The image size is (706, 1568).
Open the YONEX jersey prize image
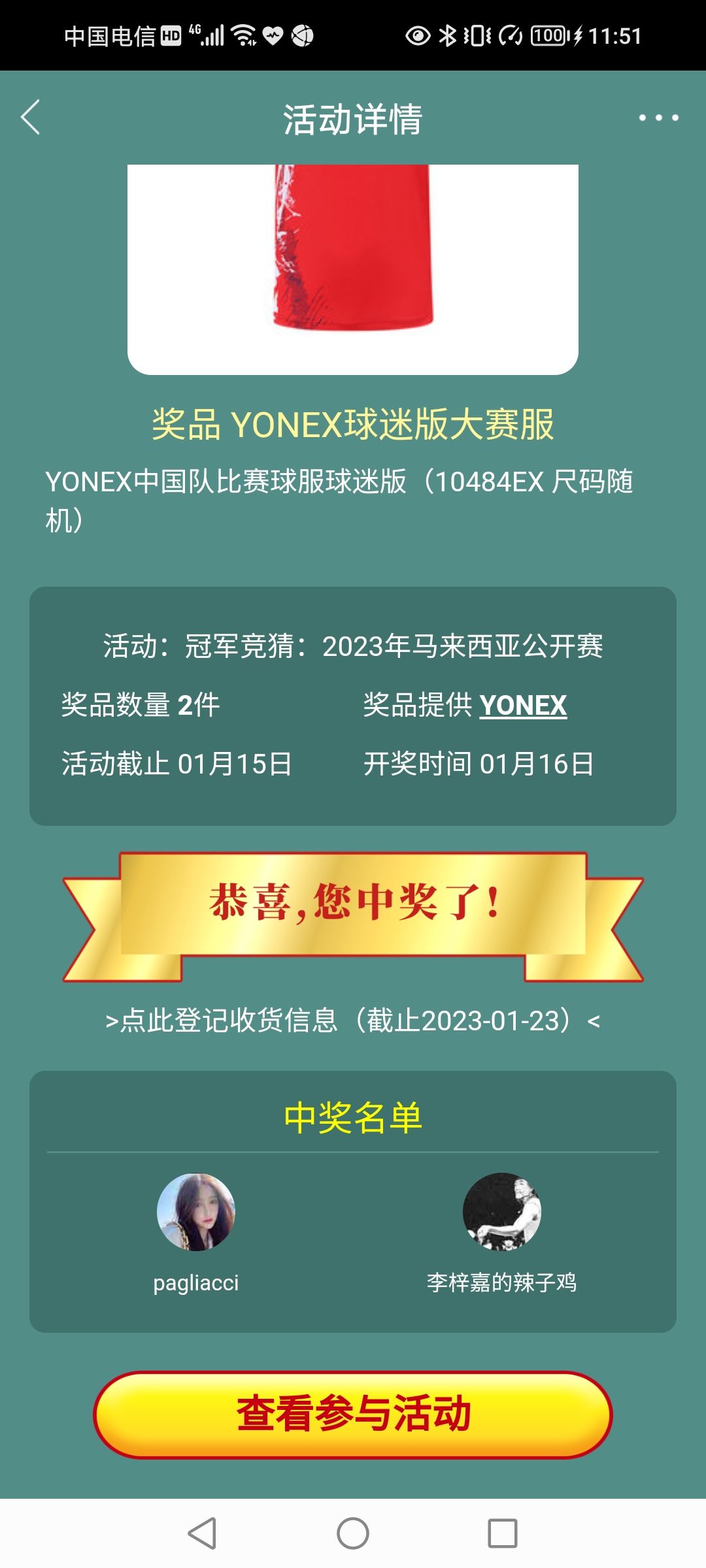point(353,268)
